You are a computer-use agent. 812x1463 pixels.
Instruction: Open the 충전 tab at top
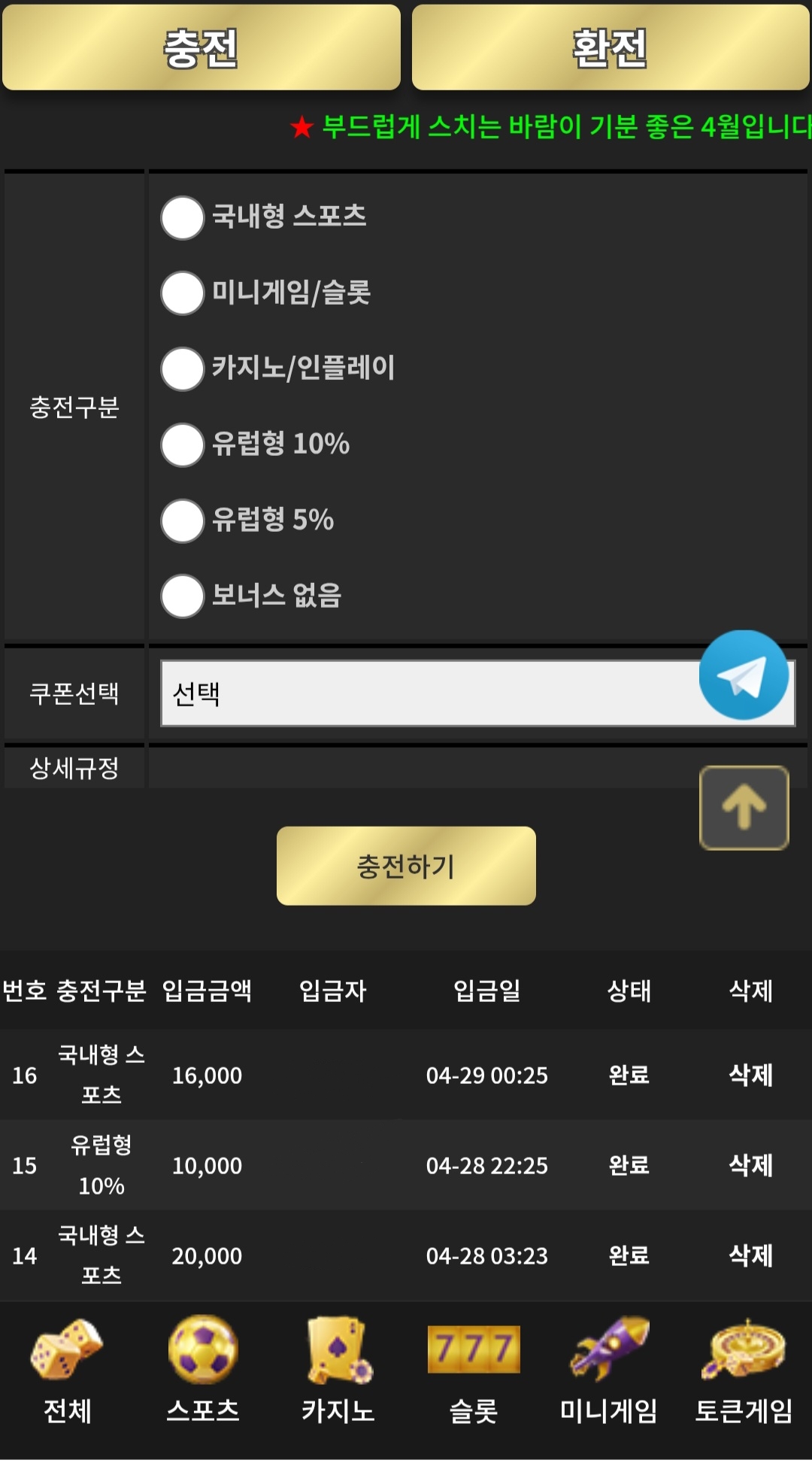(x=201, y=47)
